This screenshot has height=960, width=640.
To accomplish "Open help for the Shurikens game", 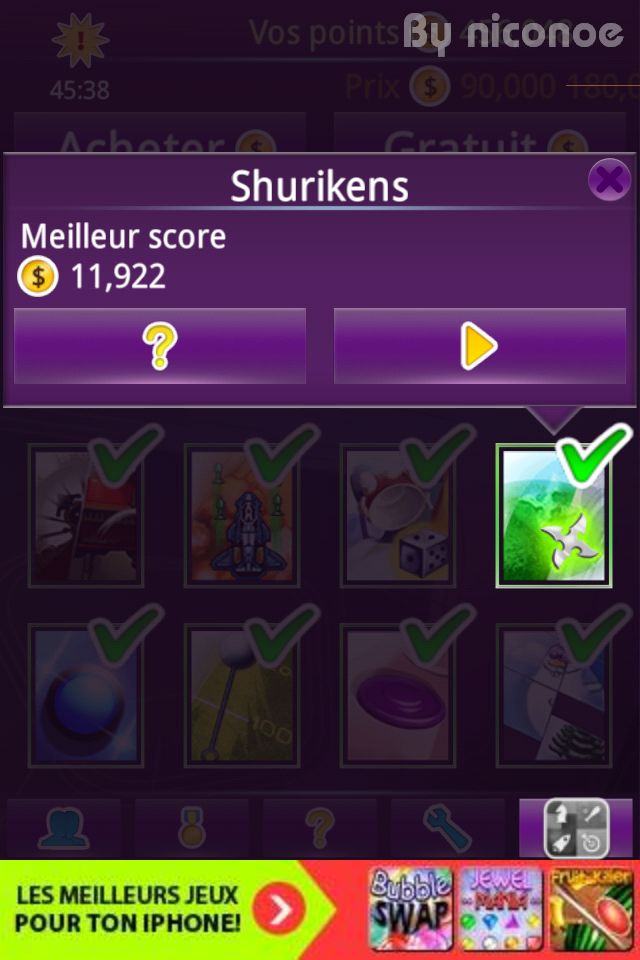I will click(160, 347).
